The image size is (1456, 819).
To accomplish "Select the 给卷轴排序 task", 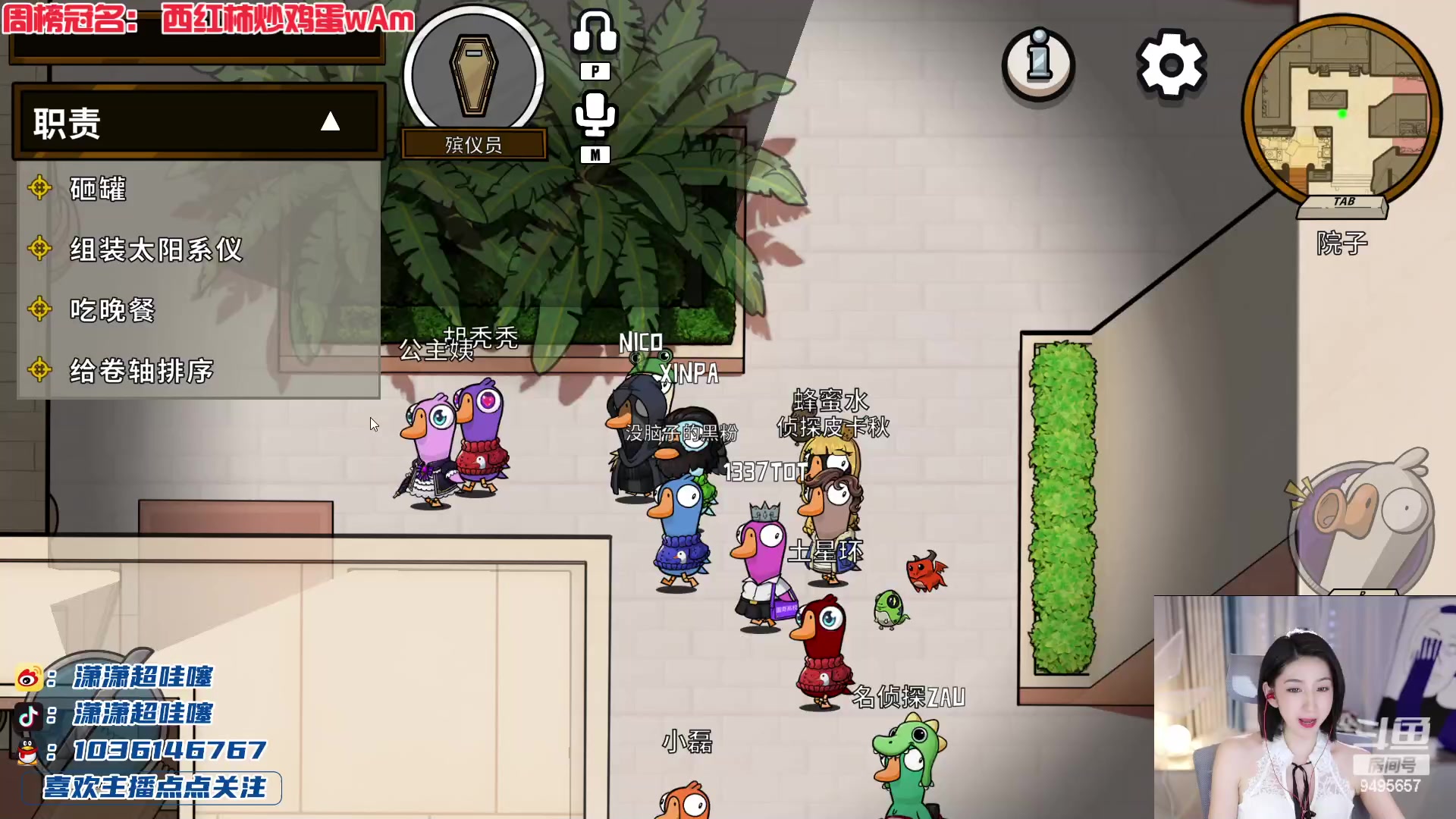I will pos(141,371).
